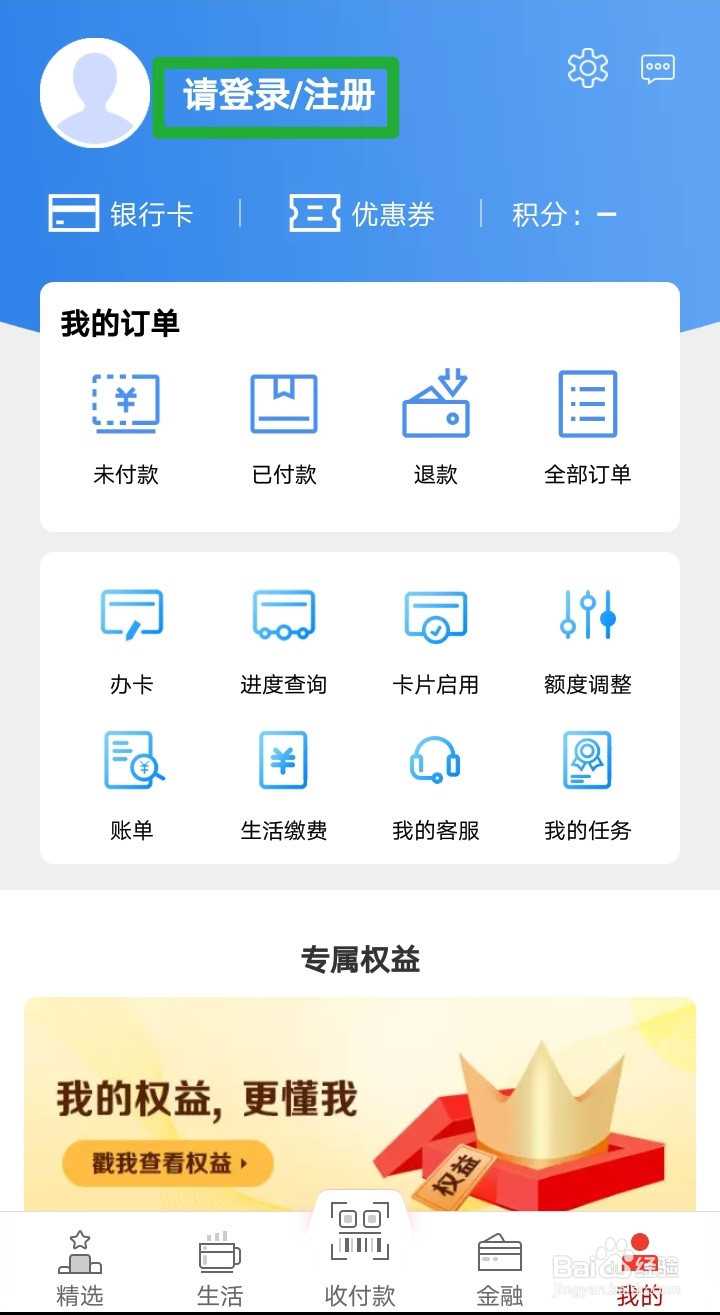Open the 未付款 unpaid orders icon

125,420
